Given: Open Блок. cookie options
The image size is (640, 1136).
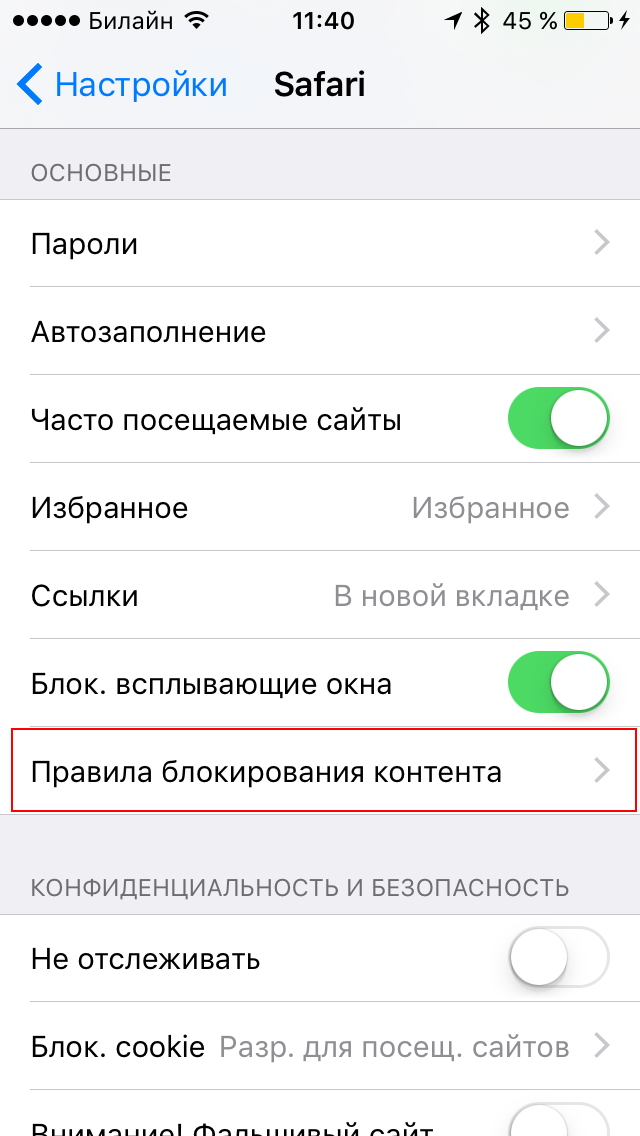Looking at the screenshot, I should (320, 1046).
